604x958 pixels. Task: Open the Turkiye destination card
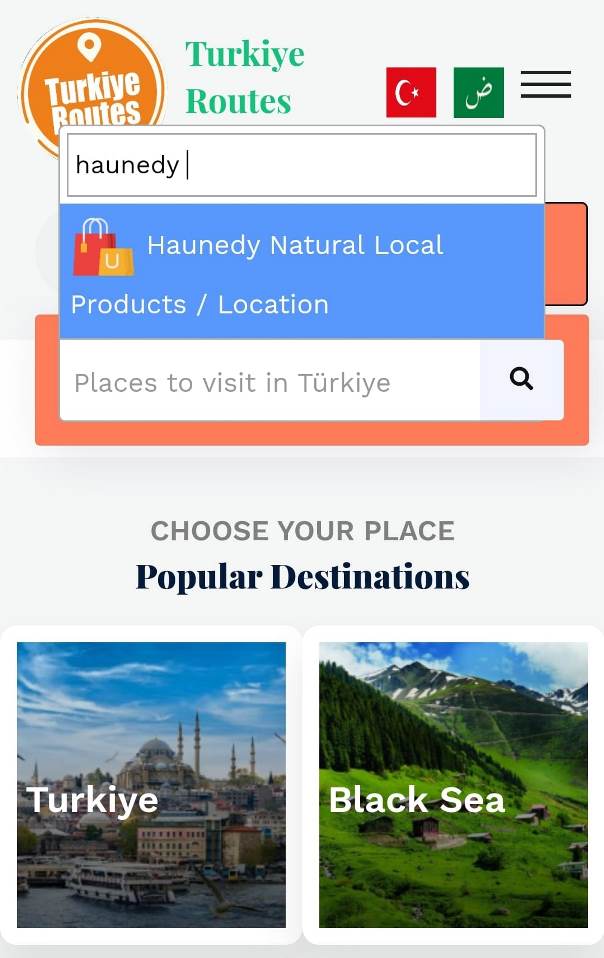(x=151, y=785)
